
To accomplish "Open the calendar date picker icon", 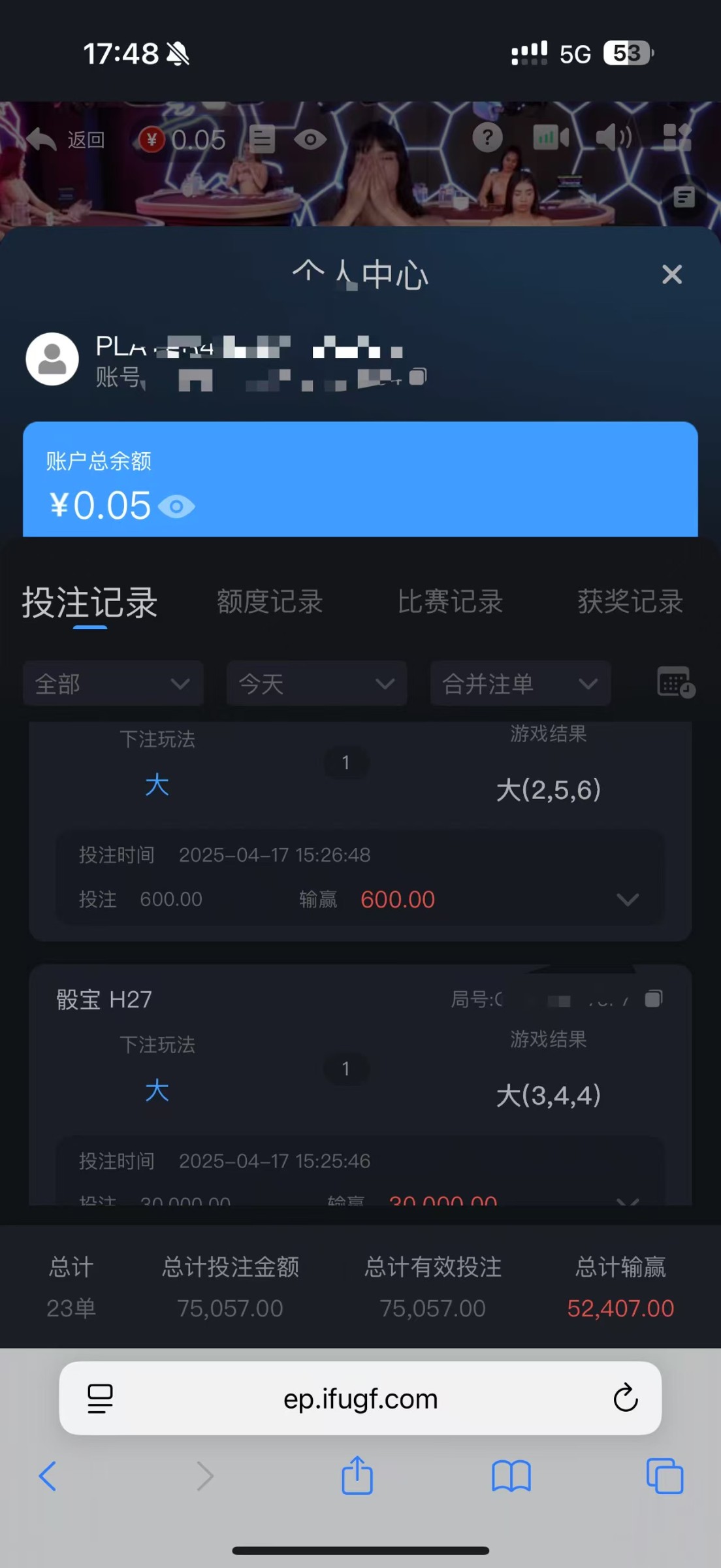I will coord(675,683).
